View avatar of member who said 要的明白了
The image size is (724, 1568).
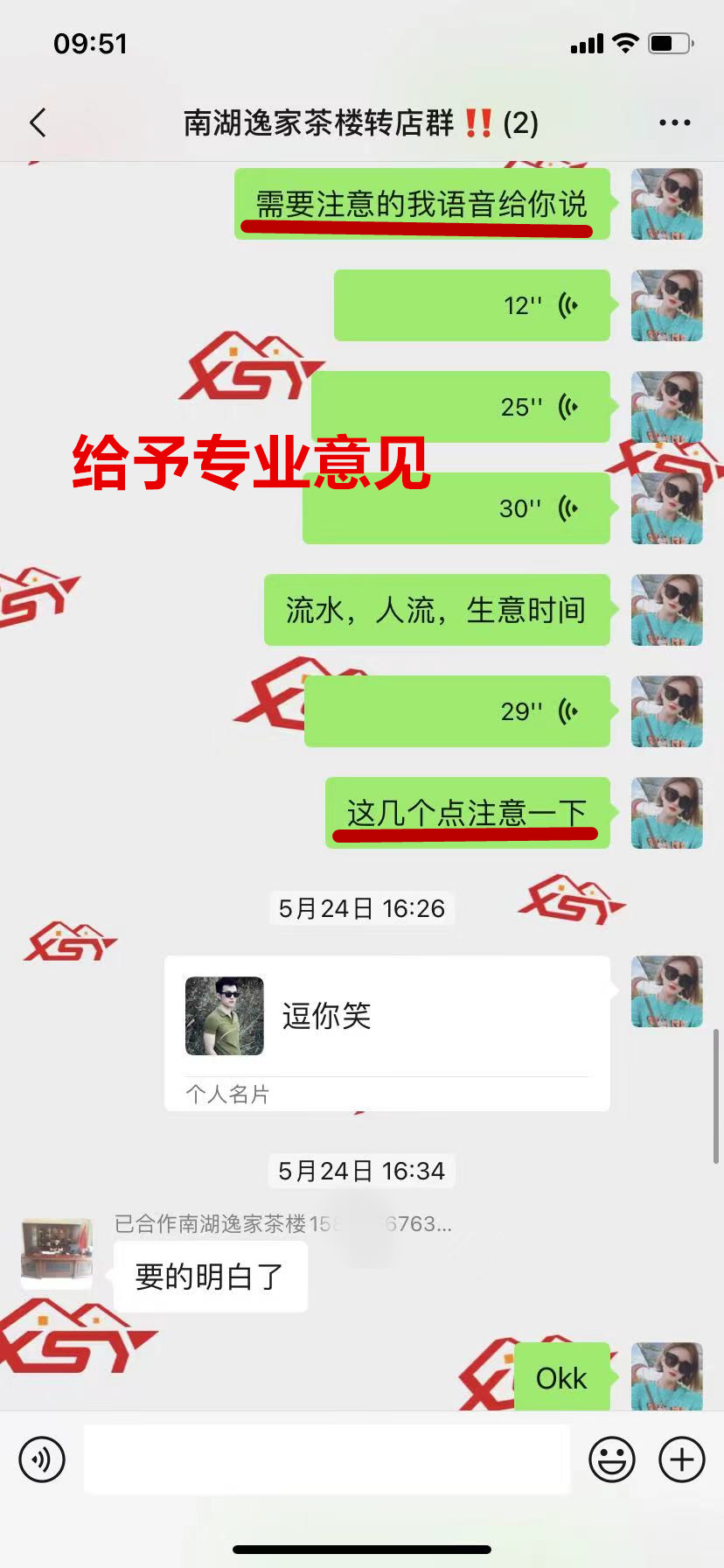[57, 1253]
